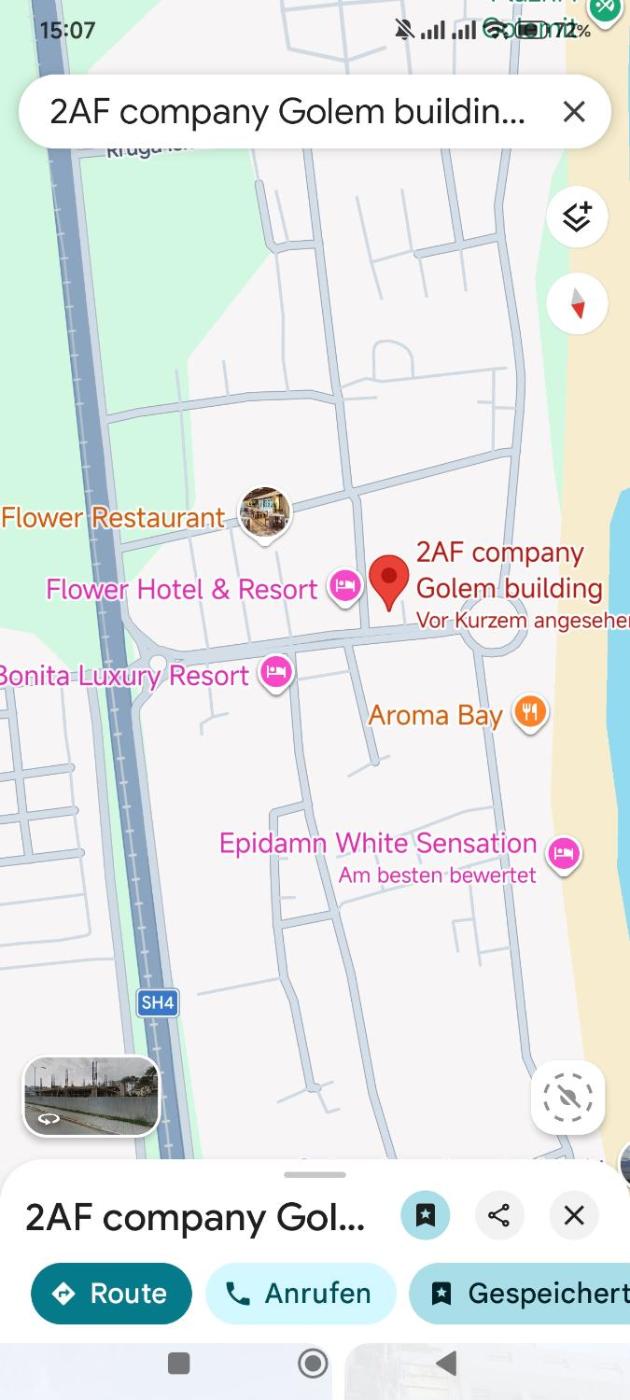Open the Epidamn White Sensation hotel pin
The image size is (630, 1400).
coord(565,854)
